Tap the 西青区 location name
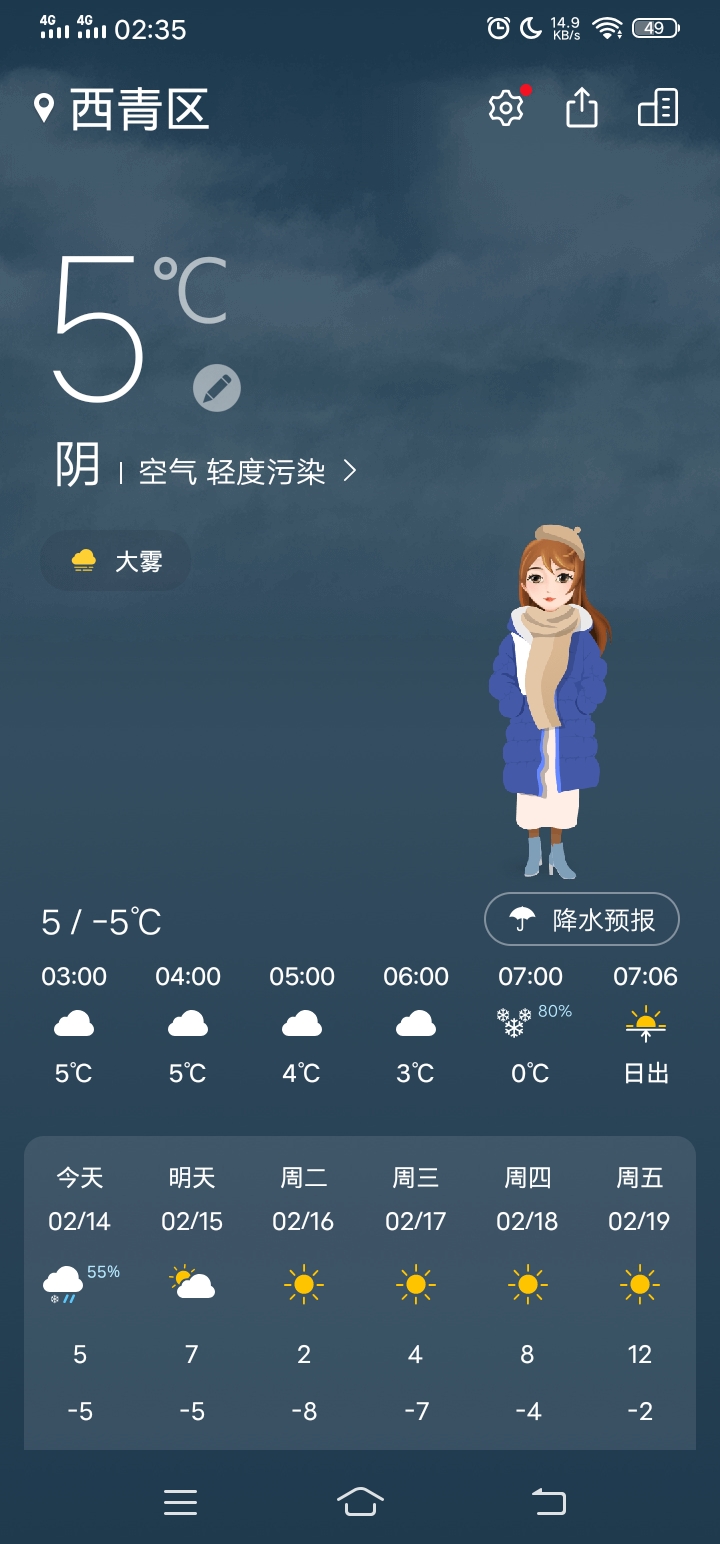720x1544 pixels. (138, 109)
